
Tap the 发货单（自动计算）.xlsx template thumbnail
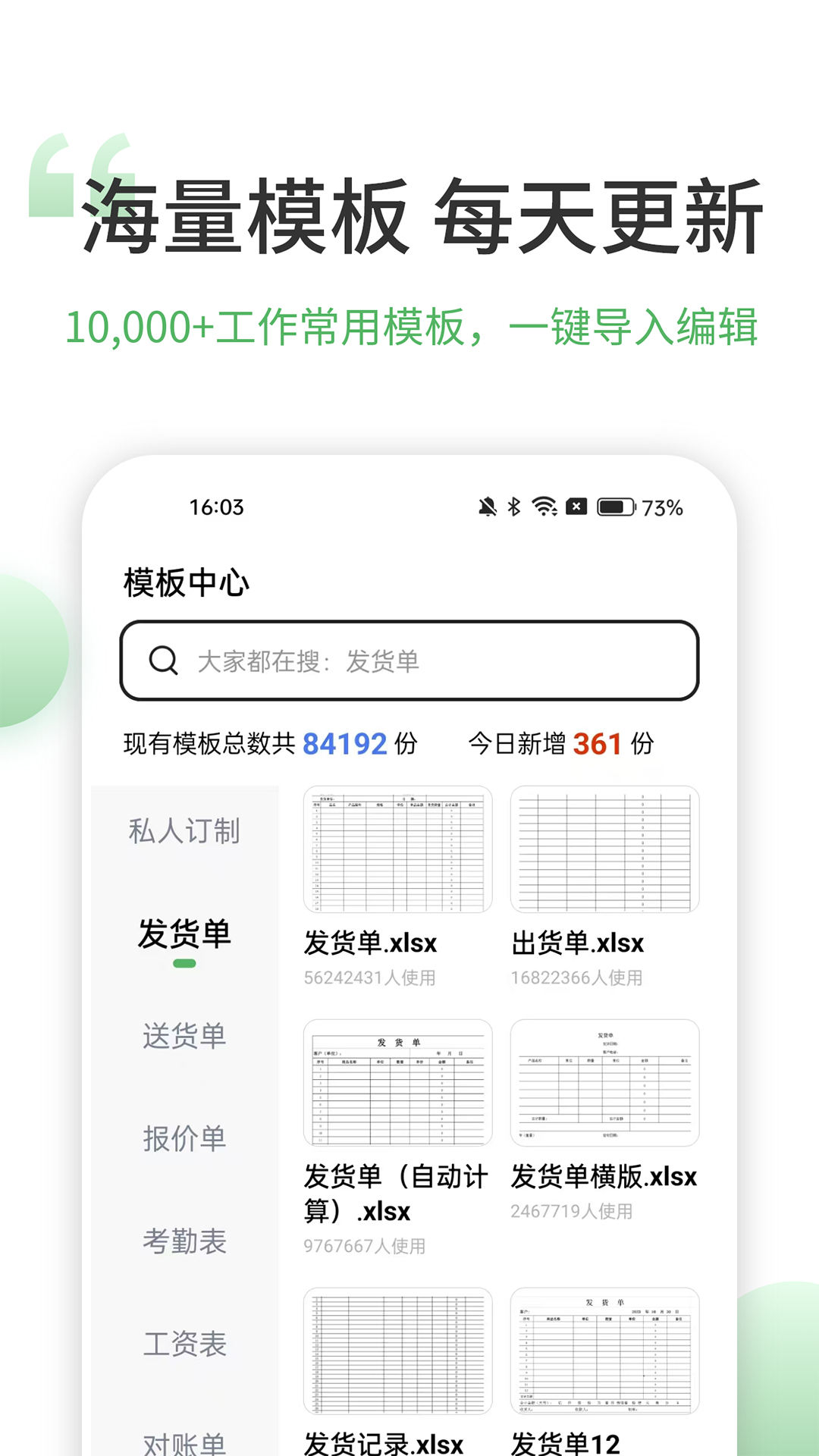point(397,1083)
